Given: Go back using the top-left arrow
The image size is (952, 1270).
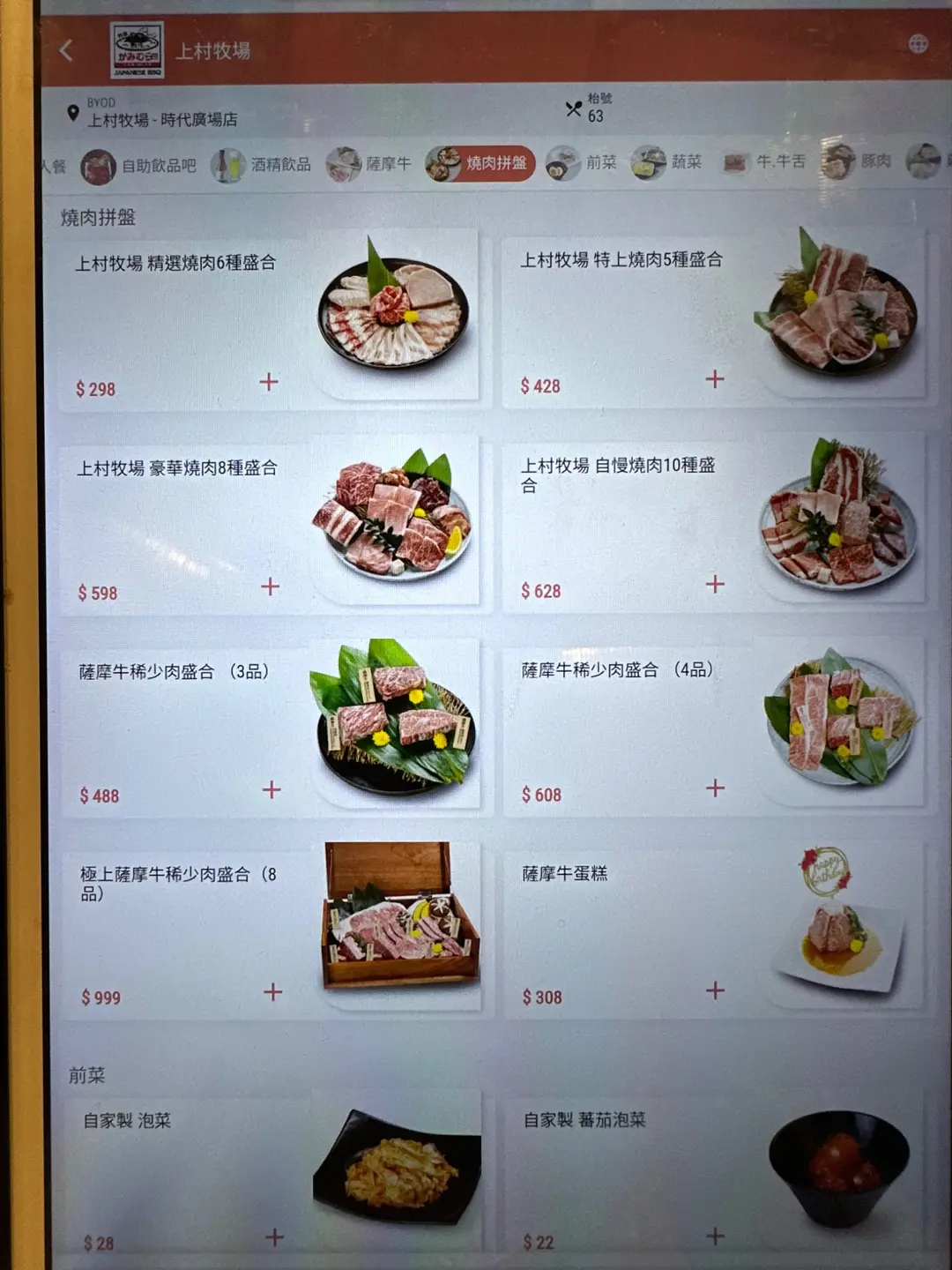Looking at the screenshot, I should tap(66, 50).
